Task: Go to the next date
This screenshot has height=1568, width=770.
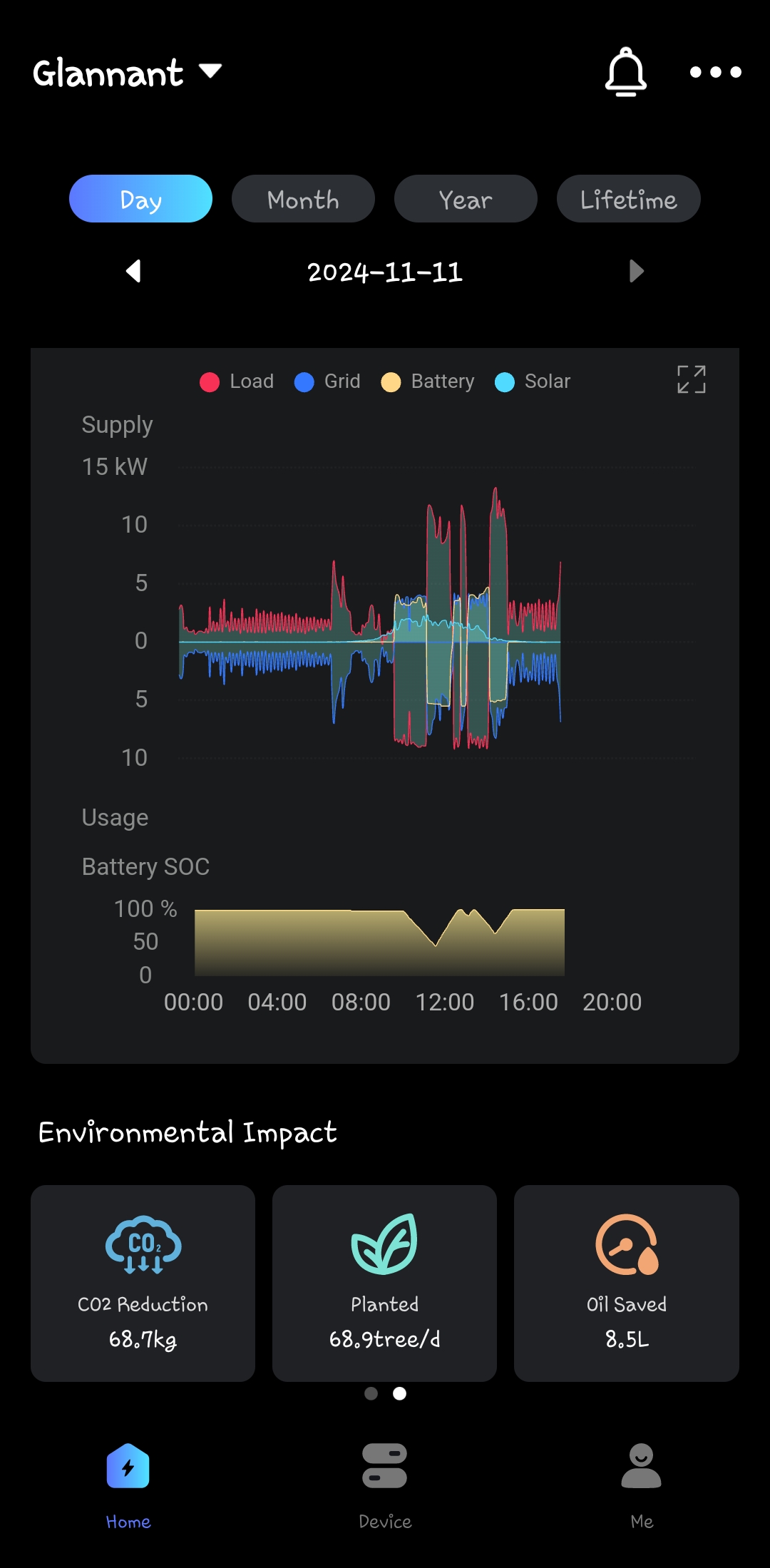Action: (x=636, y=271)
